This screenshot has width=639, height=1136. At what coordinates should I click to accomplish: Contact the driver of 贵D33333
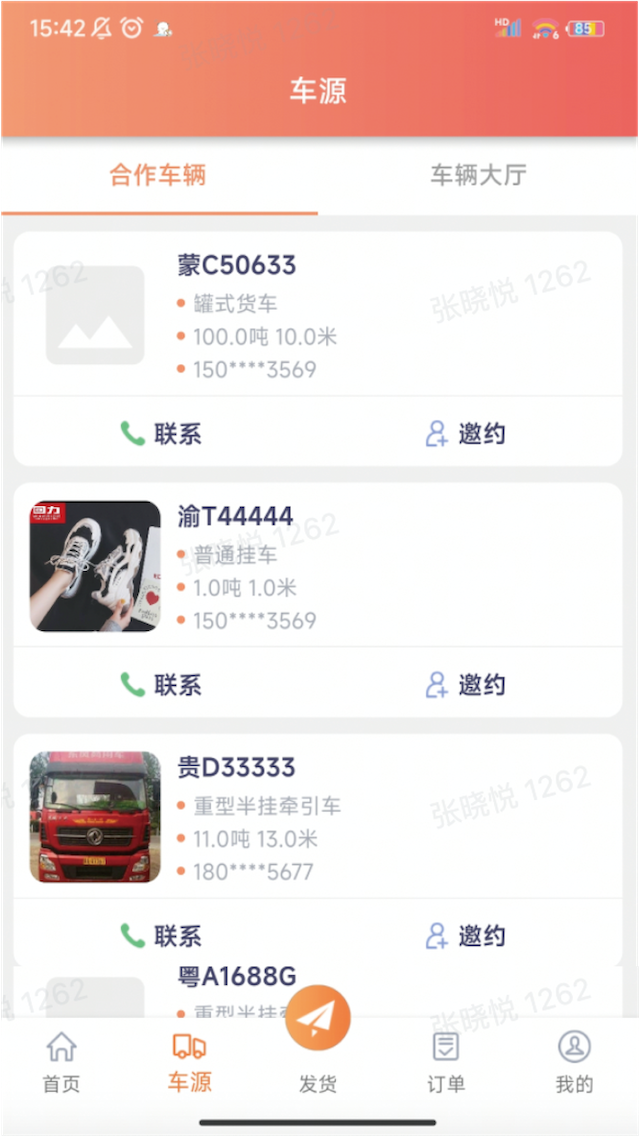pyautogui.click(x=161, y=935)
